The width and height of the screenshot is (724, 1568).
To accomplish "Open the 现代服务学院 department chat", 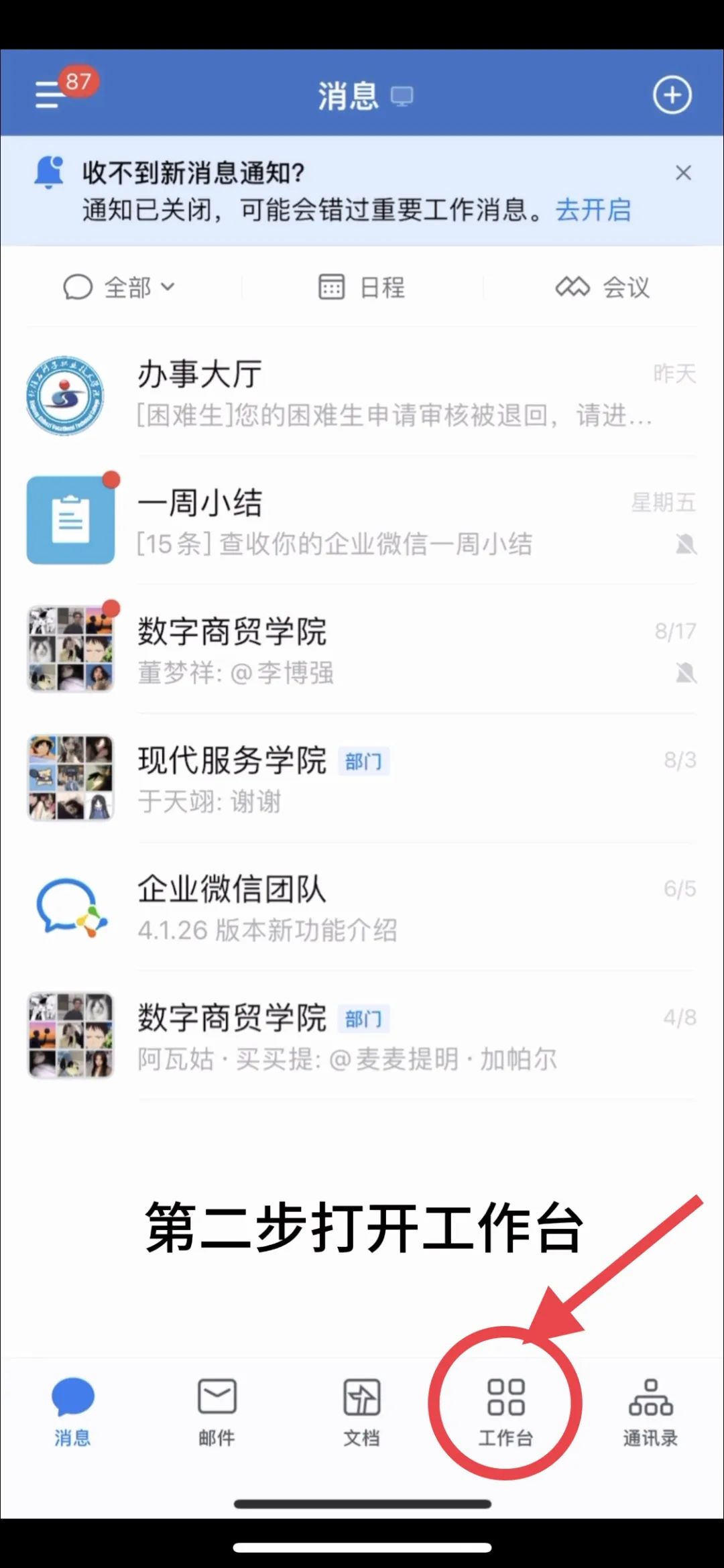I will point(362,780).
